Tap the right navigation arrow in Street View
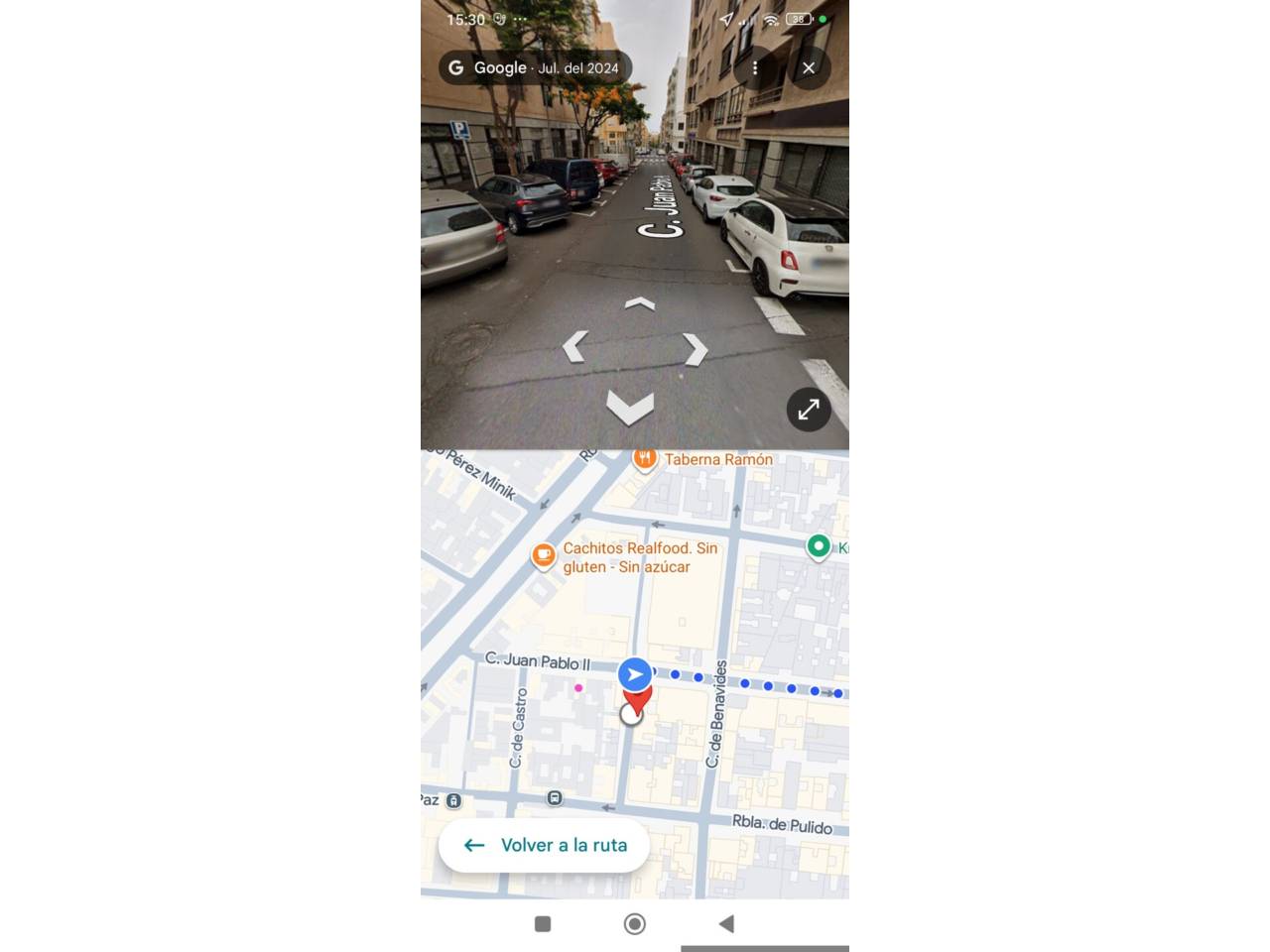The height and width of the screenshot is (952, 1270). click(696, 349)
